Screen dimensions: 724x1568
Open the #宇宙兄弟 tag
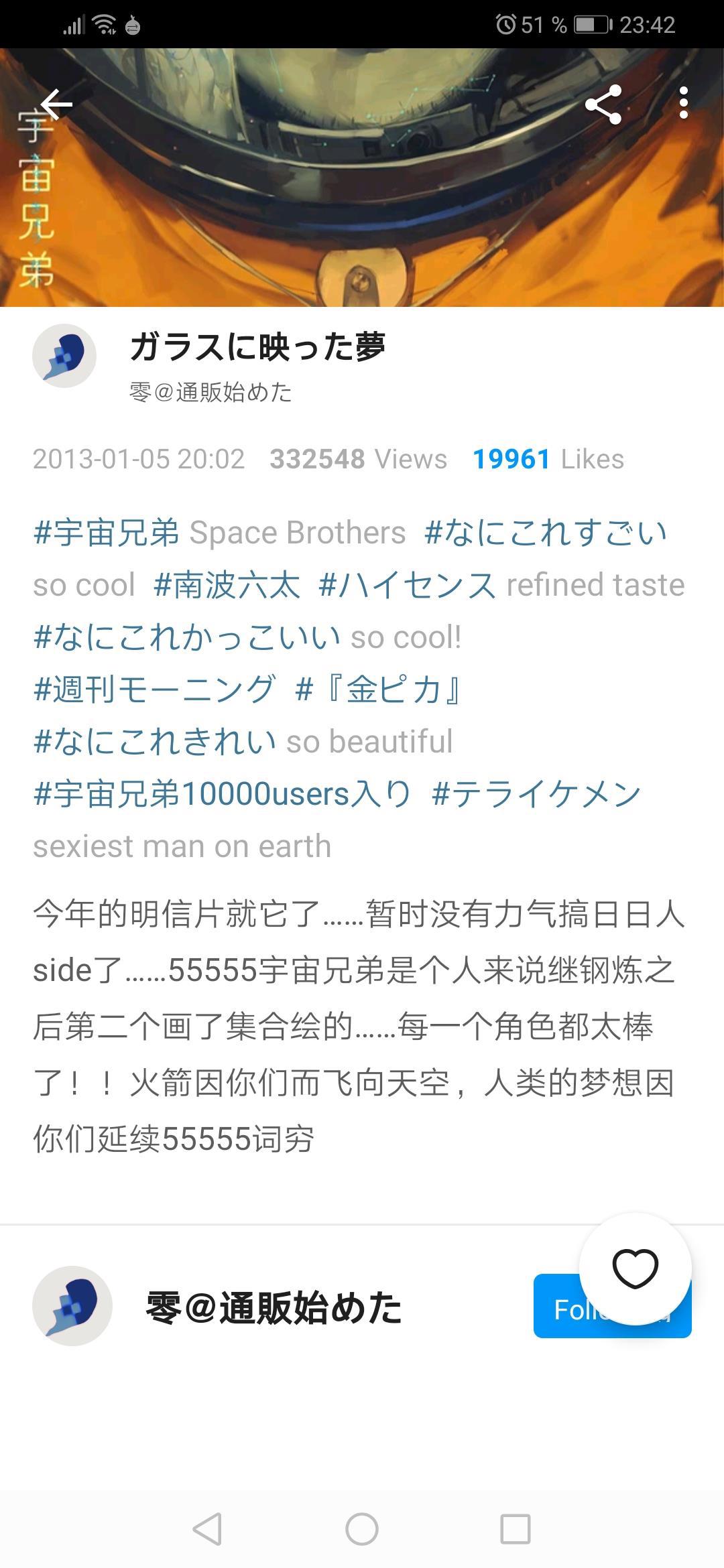tap(107, 533)
